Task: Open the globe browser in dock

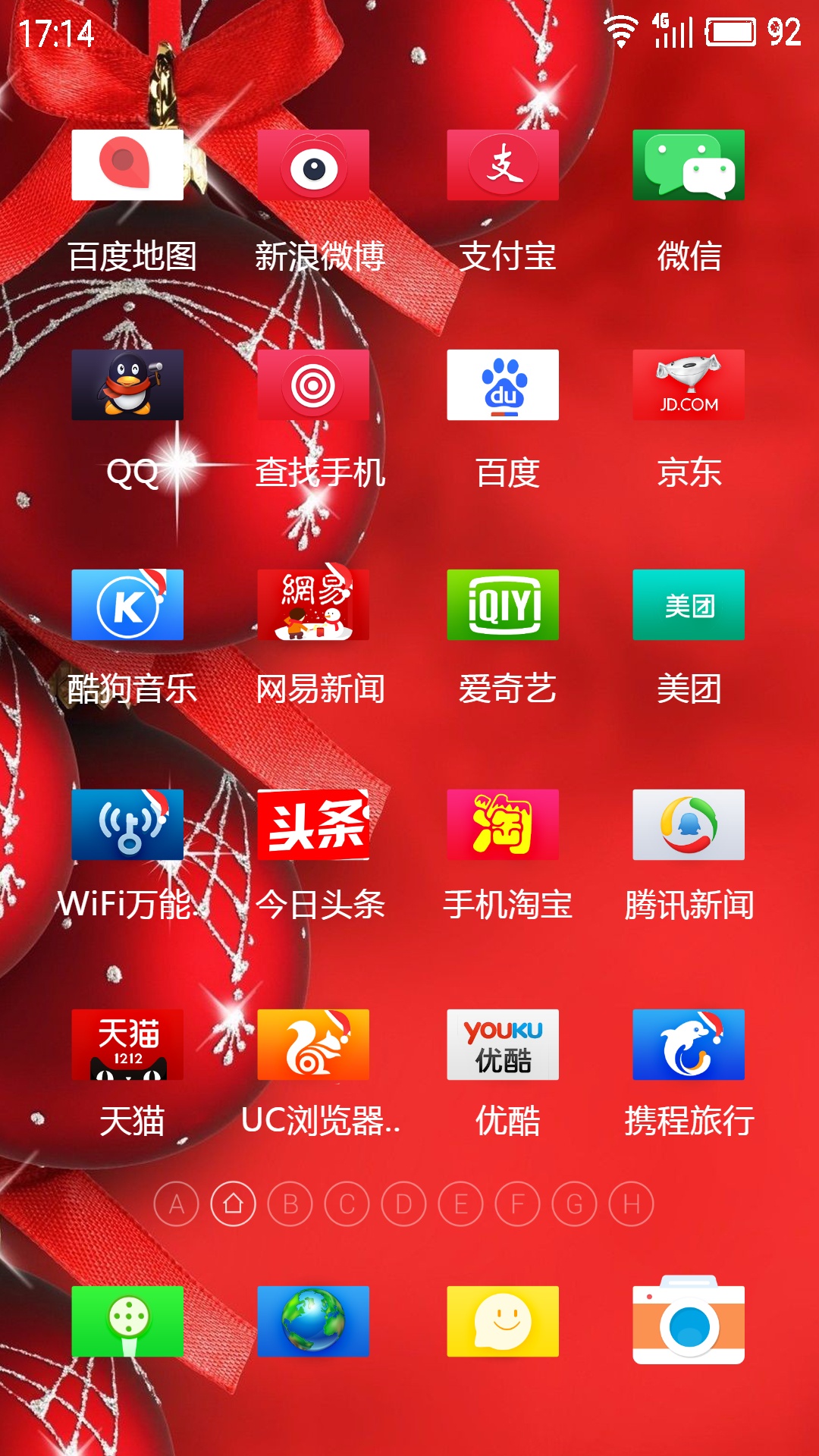Action: pyautogui.click(x=313, y=1321)
